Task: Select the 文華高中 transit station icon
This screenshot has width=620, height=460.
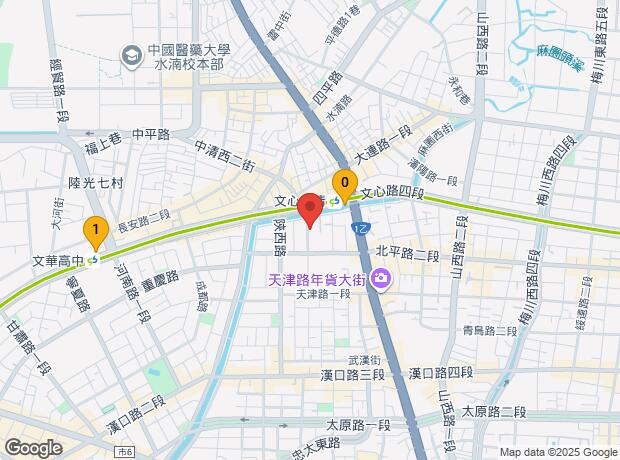Action: point(93,260)
